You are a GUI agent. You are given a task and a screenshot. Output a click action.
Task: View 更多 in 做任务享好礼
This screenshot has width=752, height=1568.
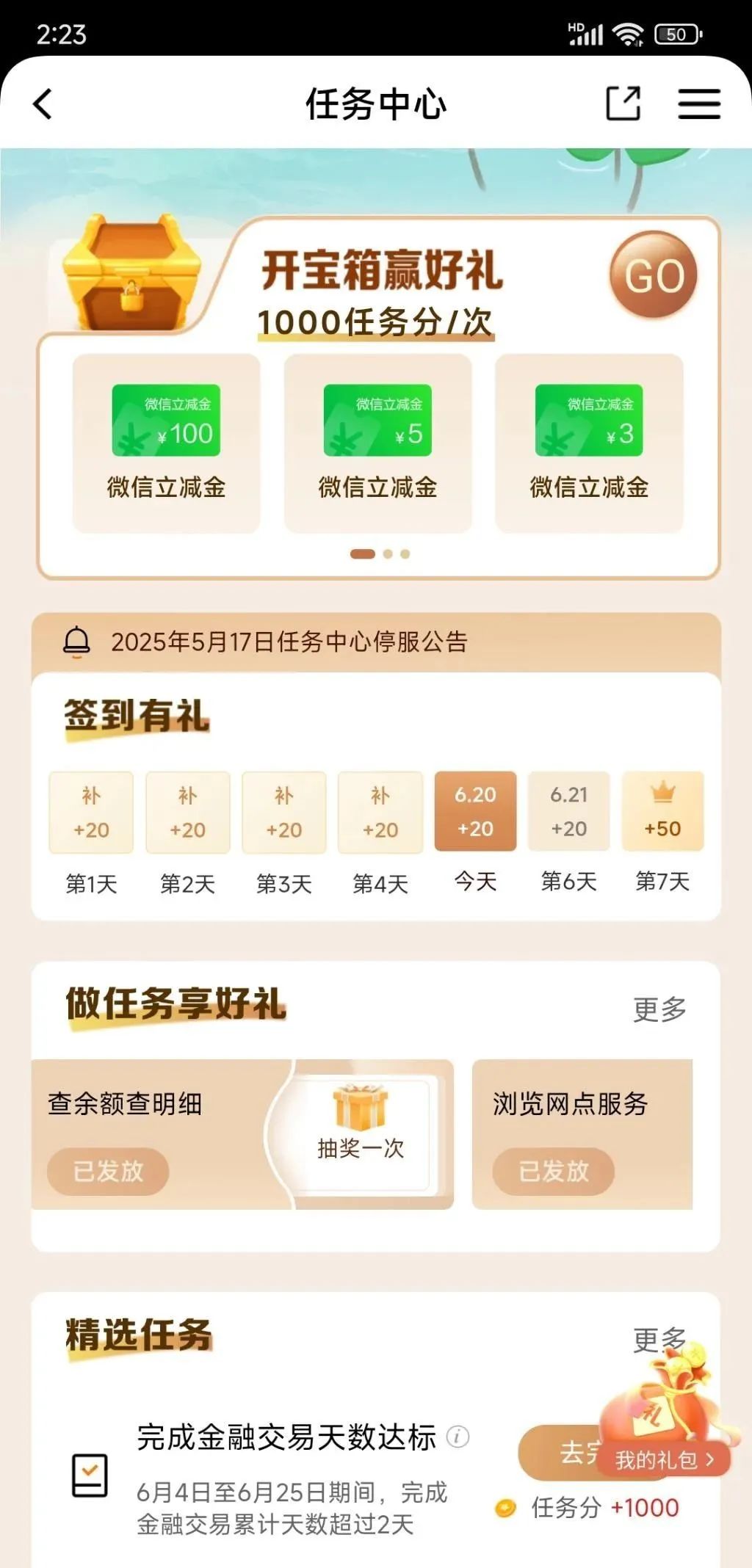pyautogui.click(x=659, y=1009)
